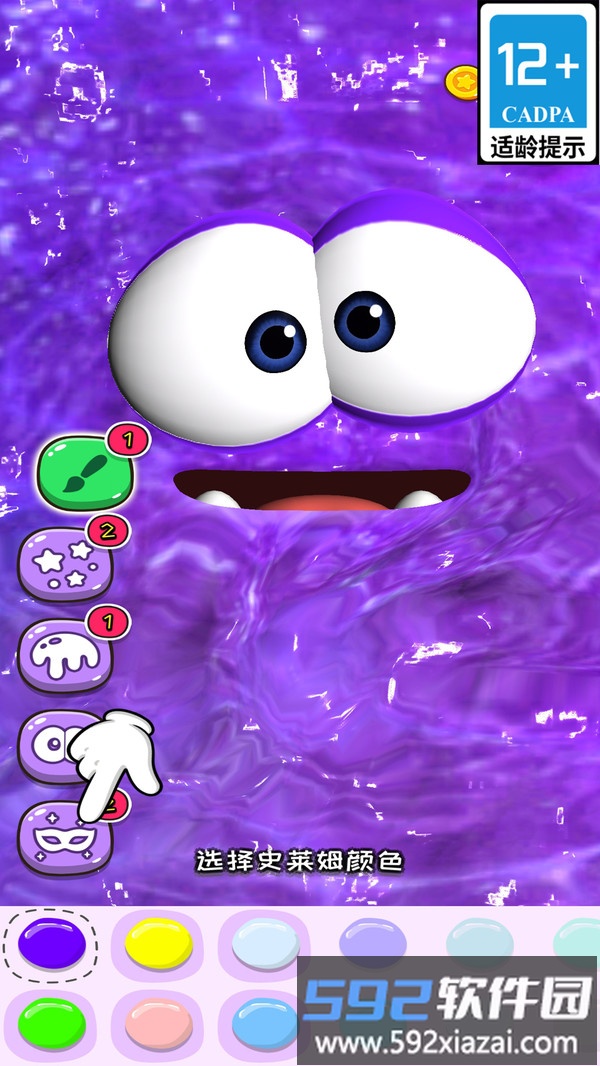Image resolution: width=600 pixels, height=1066 pixels.
Task: Choose the sky blue slime color
Action: 262,1023
